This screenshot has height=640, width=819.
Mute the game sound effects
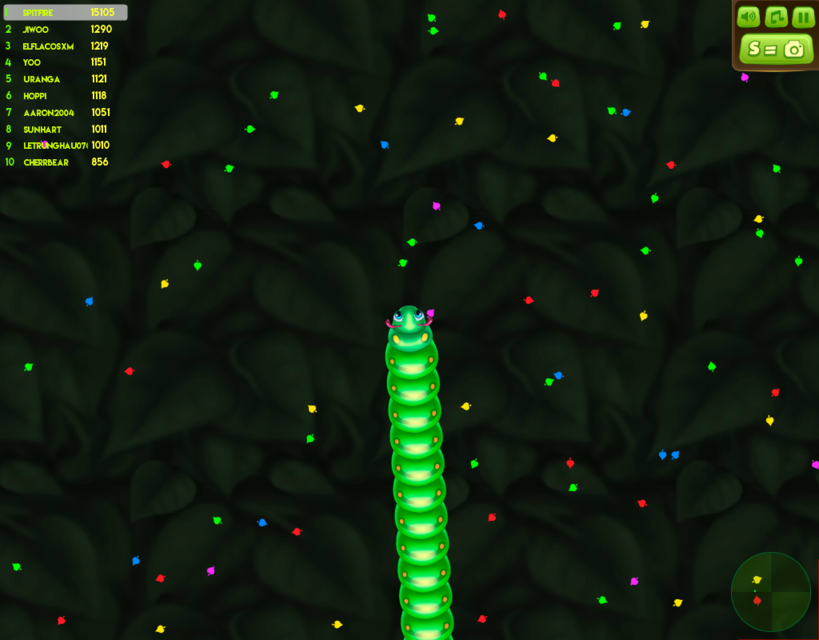[748, 17]
